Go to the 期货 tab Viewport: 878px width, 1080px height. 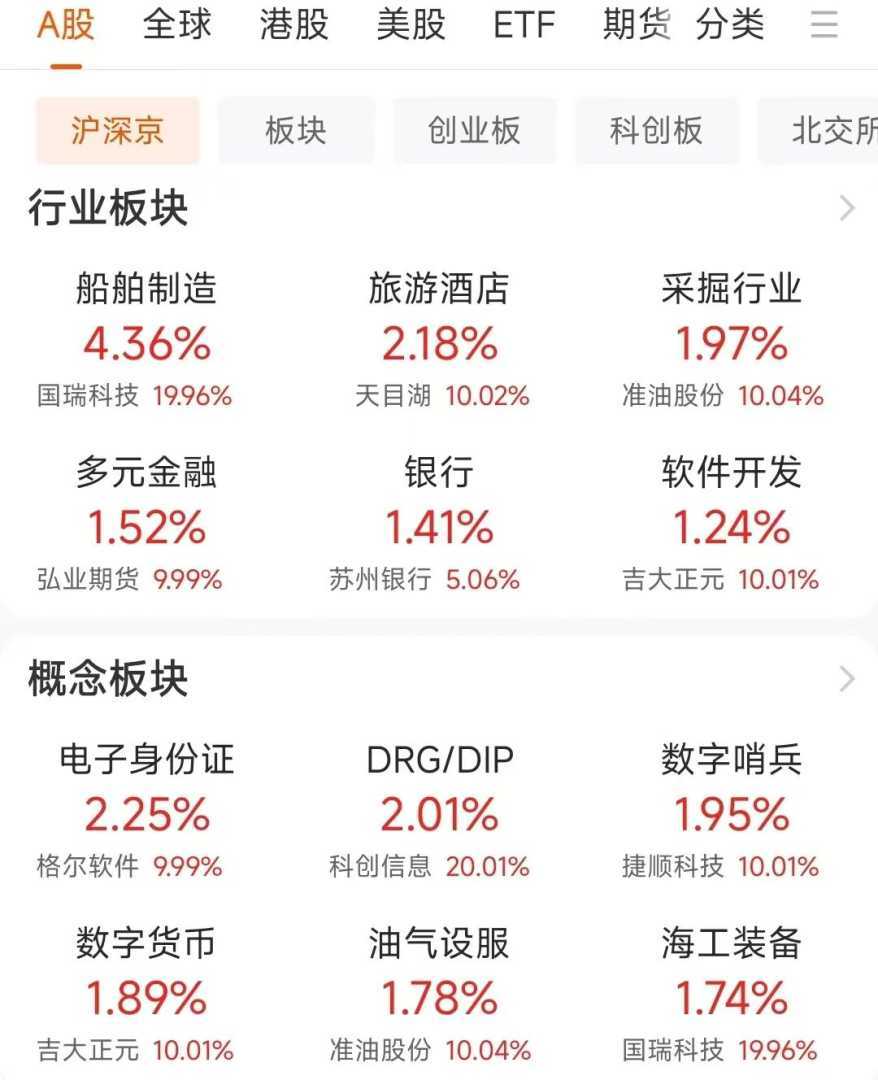click(636, 25)
